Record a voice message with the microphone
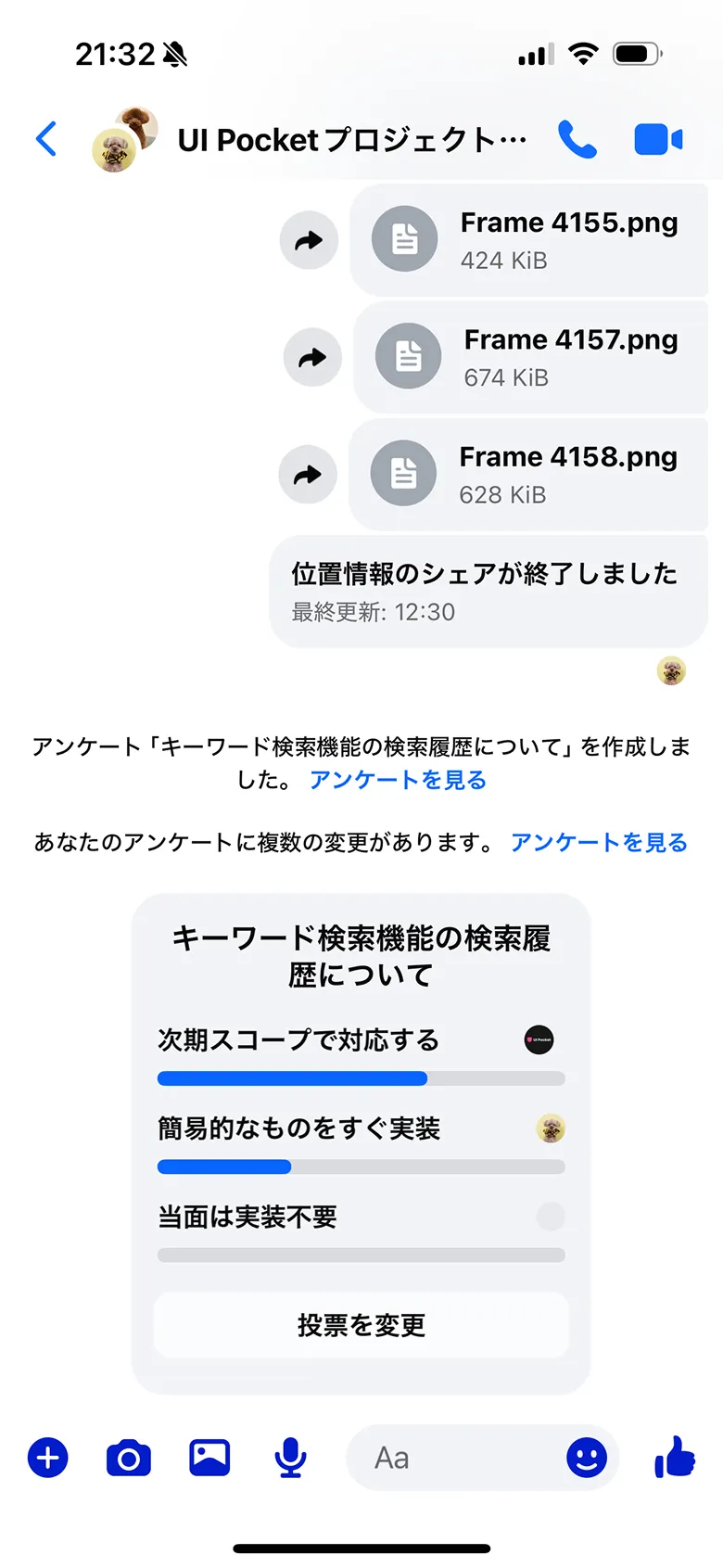This screenshot has width=723, height=1568. point(290,1458)
